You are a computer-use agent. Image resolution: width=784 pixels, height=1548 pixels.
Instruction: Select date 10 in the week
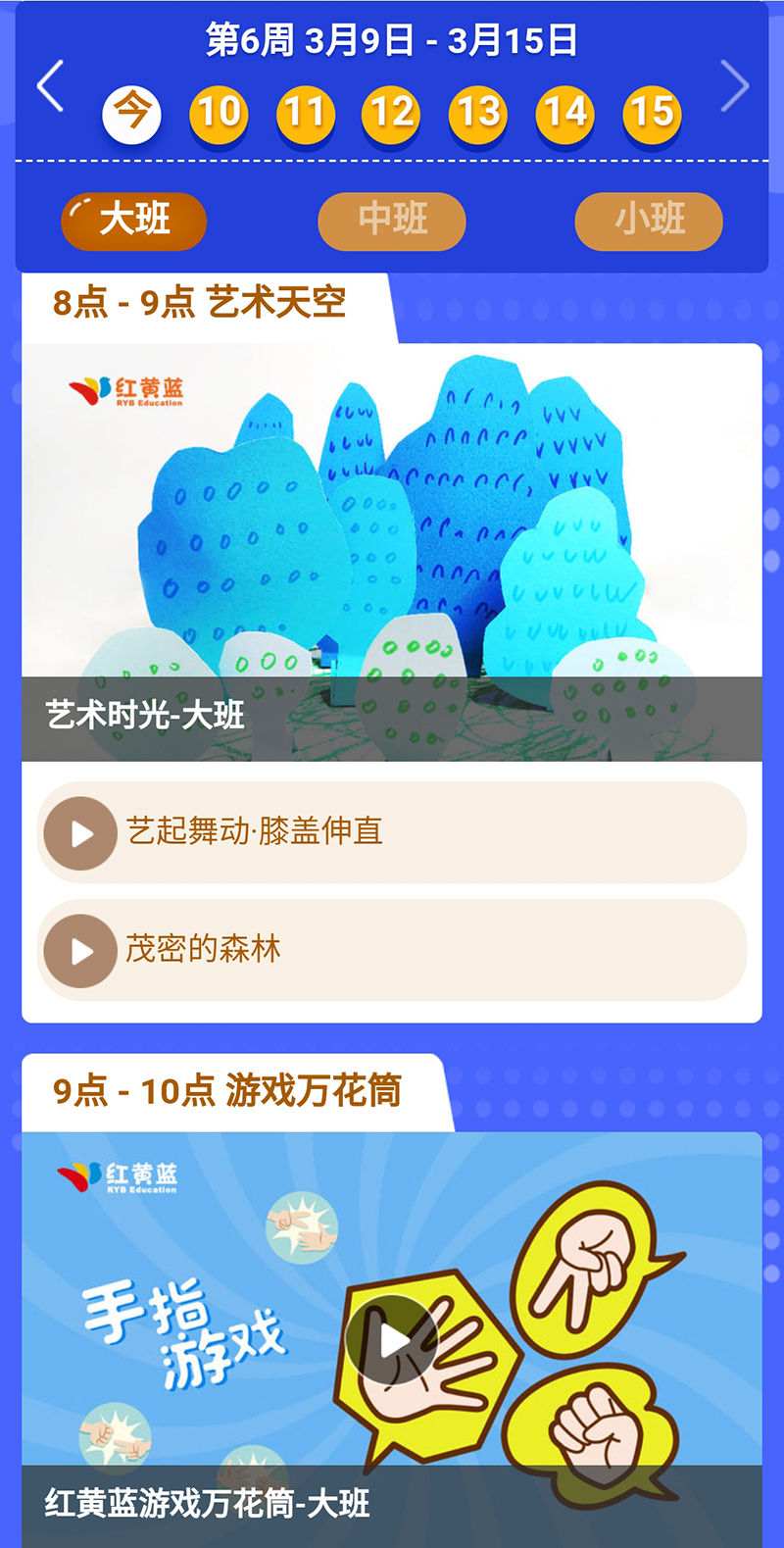[x=219, y=114]
